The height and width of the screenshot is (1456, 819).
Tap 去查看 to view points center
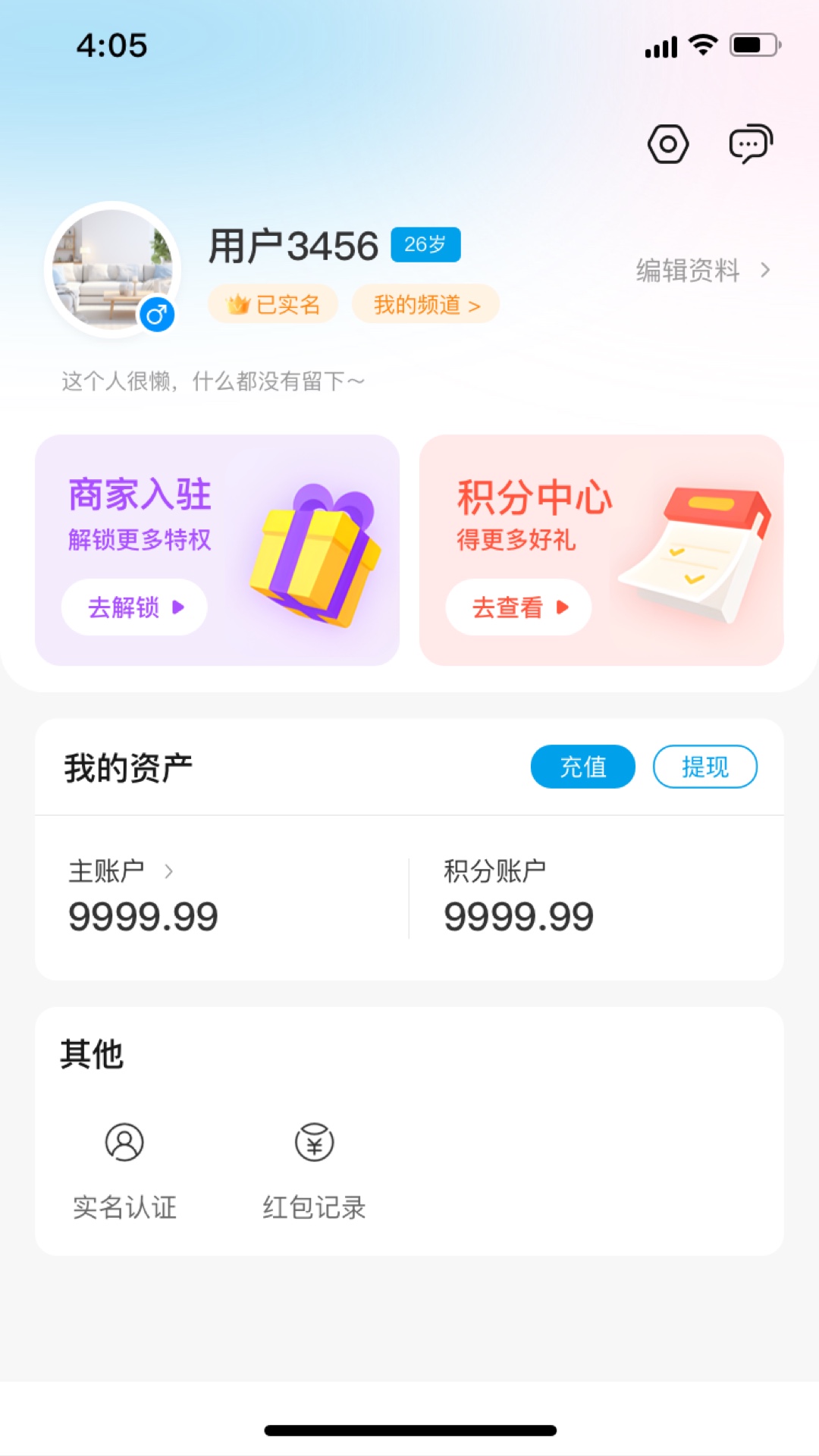(519, 607)
